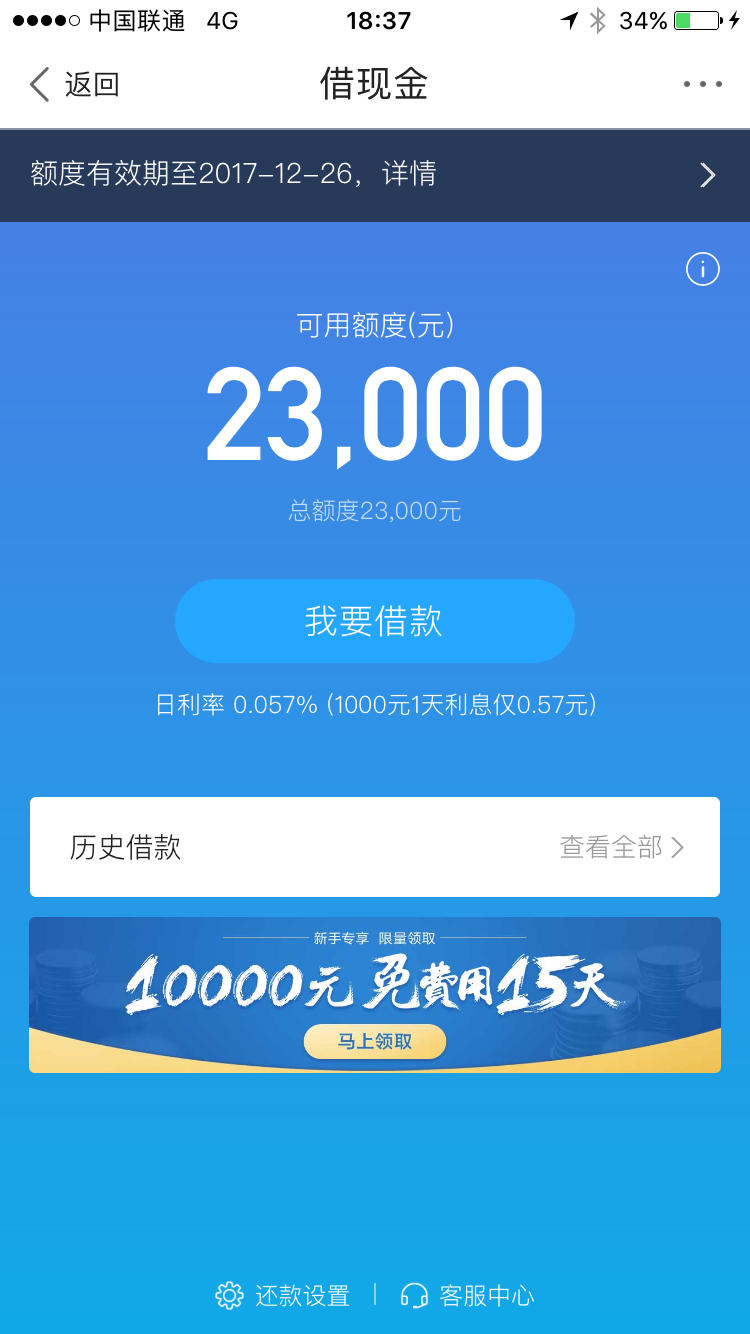750x1334 pixels.
Task: Tap 马上领取 on the promotional banner
Action: tap(374, 1041)
